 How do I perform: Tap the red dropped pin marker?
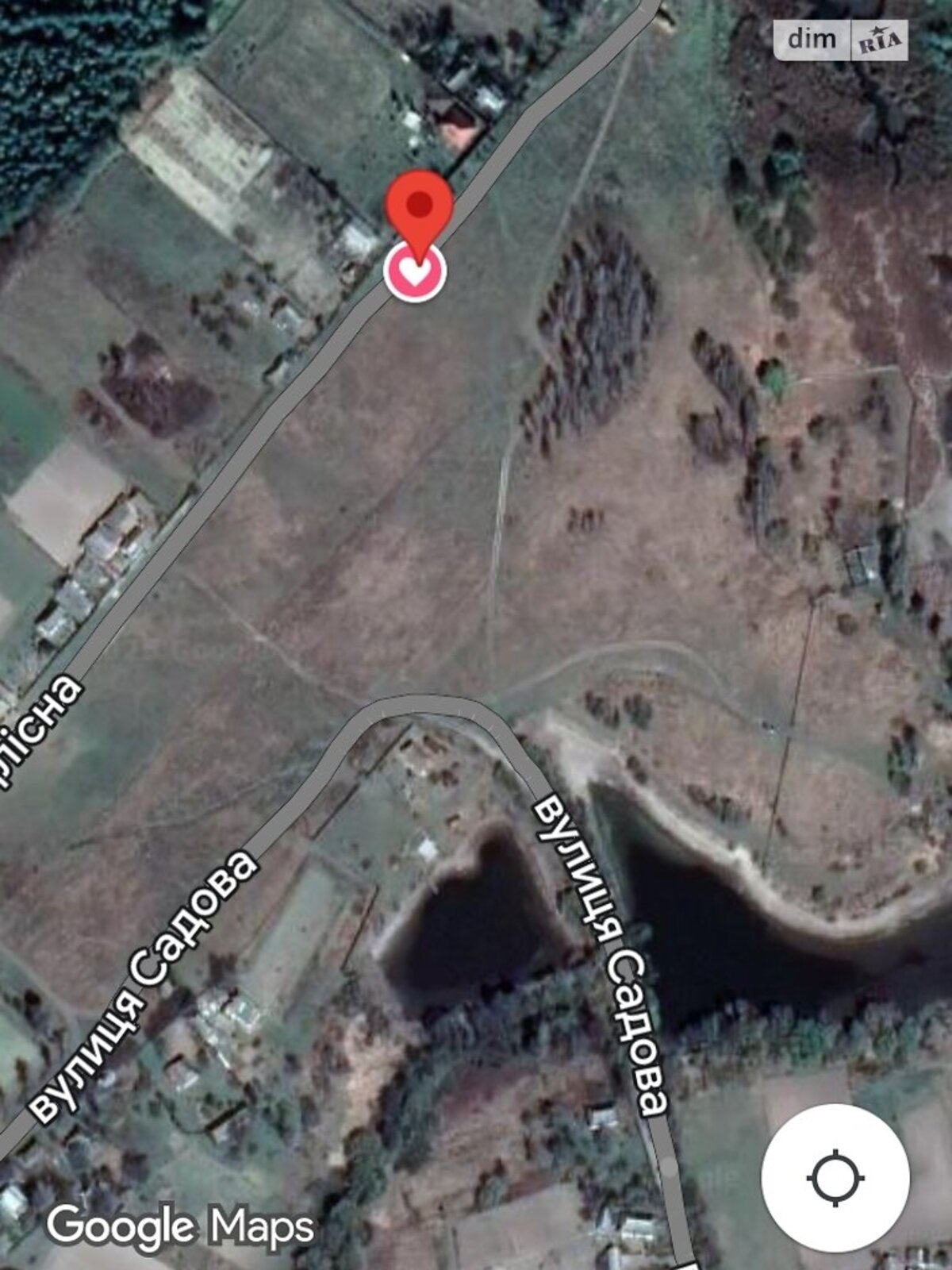tap(420, 206)
